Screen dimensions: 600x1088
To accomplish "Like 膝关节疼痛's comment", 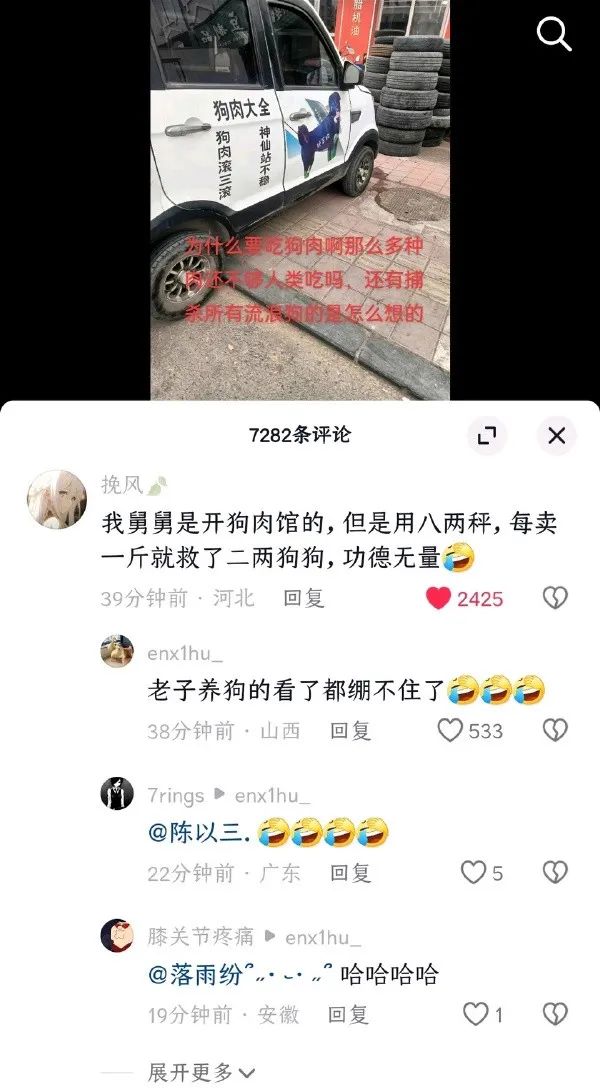I will pyautogui.click(x=476, y=1015).
